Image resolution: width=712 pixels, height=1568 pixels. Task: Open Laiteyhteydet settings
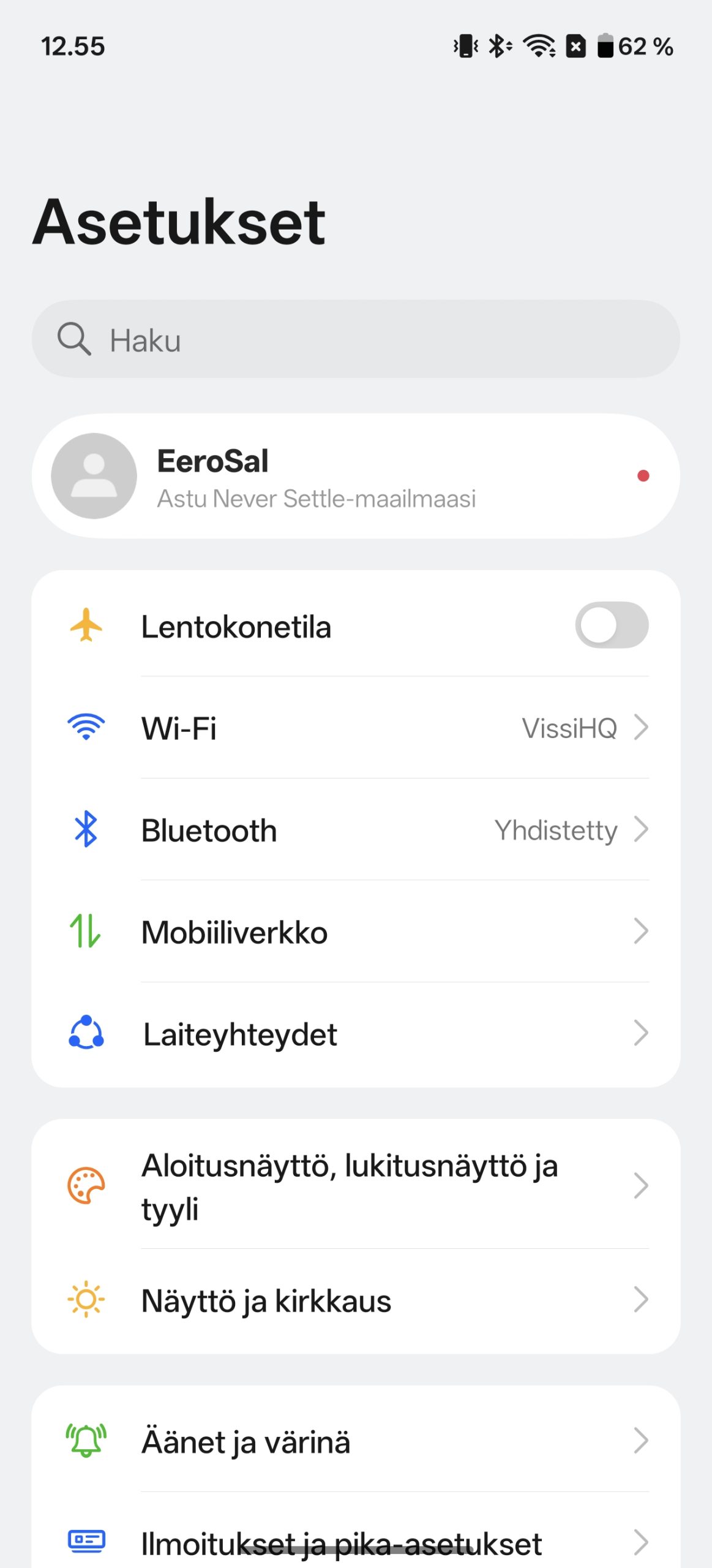tap(355, 1035)
